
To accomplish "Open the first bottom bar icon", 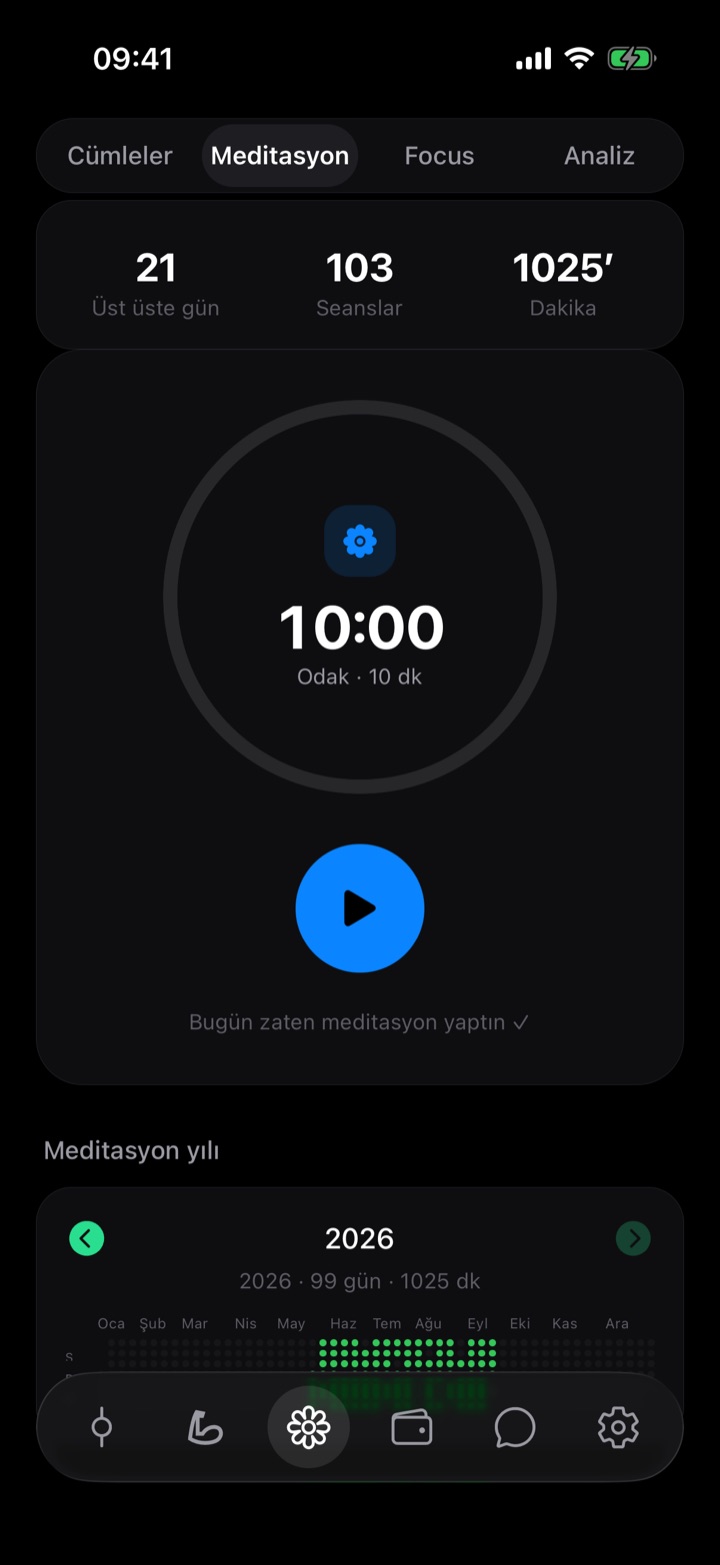I will (x=102, y=1427).
